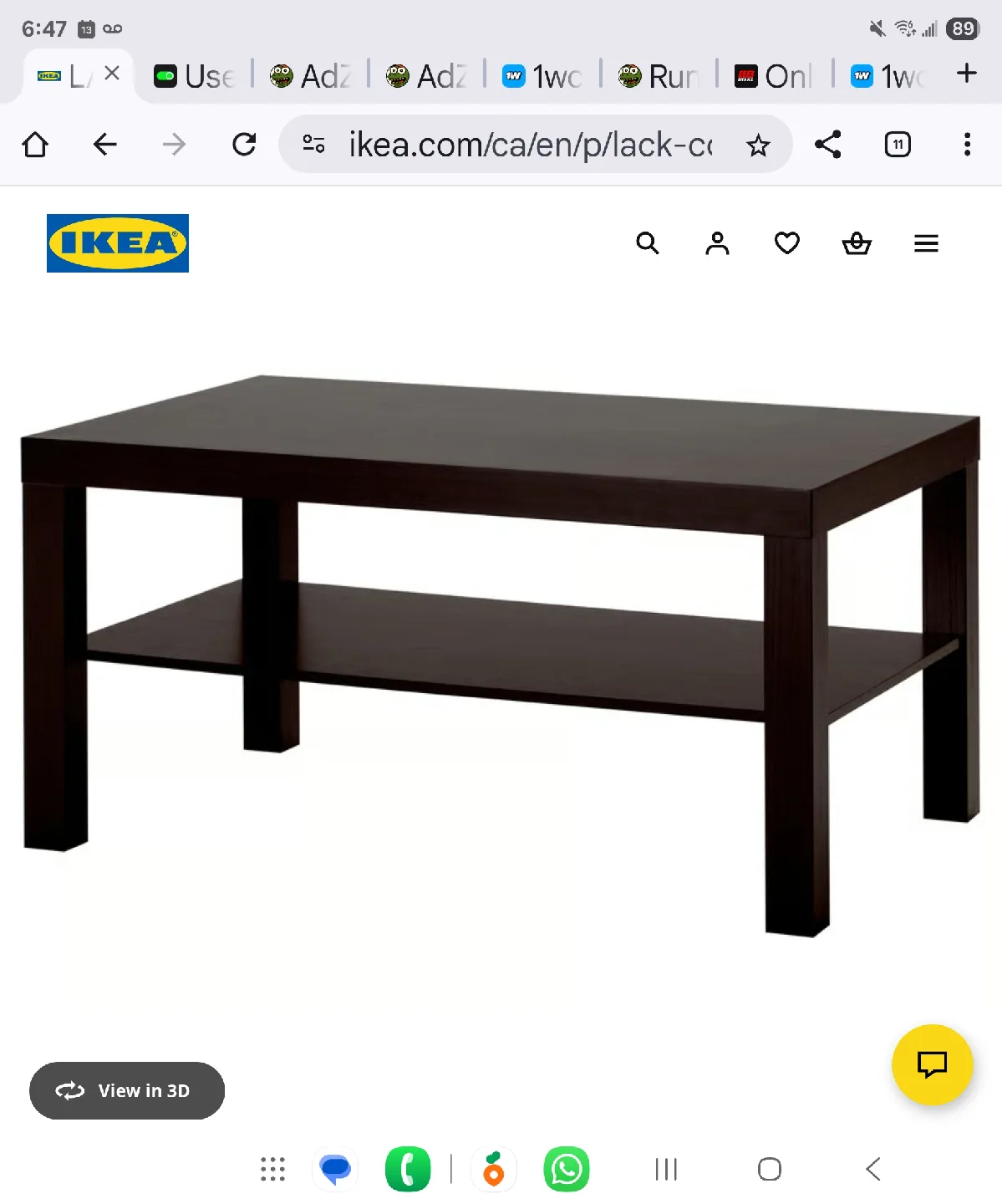1002x1204 pixels.
Task: Open the favourites heart list
Action: click(786, 243)
